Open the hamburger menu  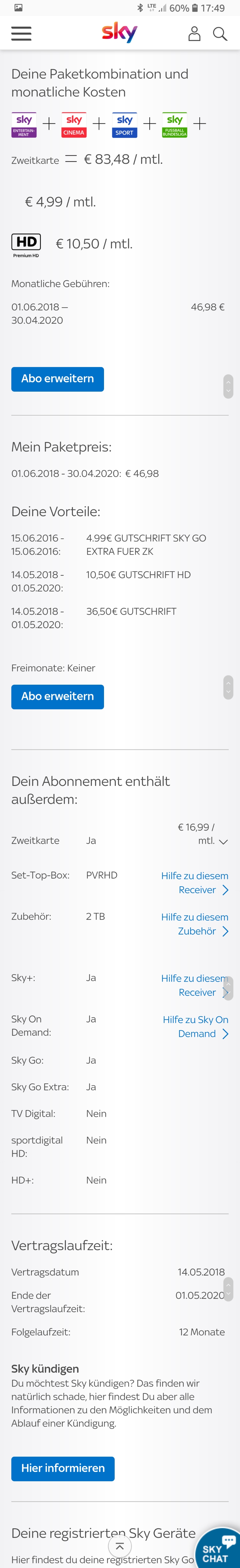pos(21,33)
